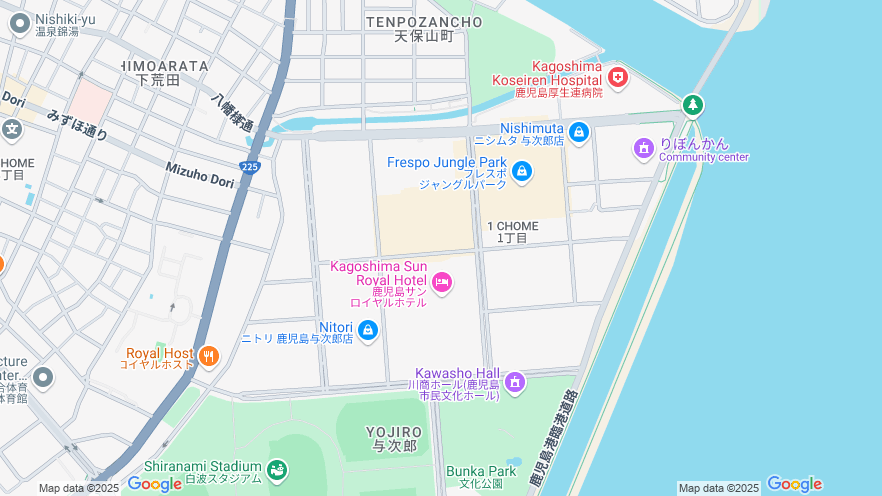Tap the Nishimuta shopping pin
The image size is (882, 496).
tap(579, 131)
